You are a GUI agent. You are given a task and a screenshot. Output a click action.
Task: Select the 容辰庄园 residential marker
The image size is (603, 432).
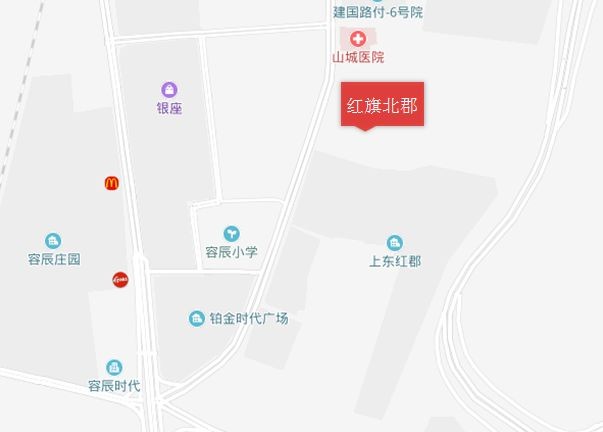[x=53, y=241]
